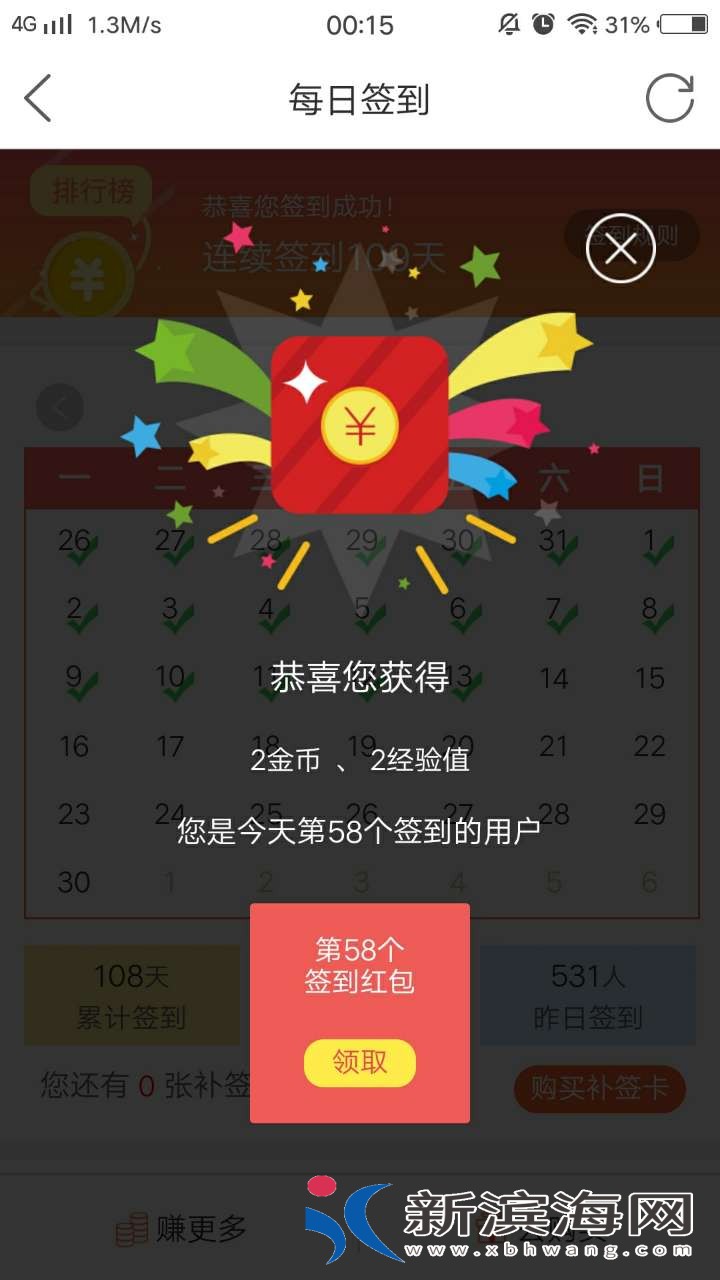Go back from the 每日签到 page

click(x=38, y=99)
